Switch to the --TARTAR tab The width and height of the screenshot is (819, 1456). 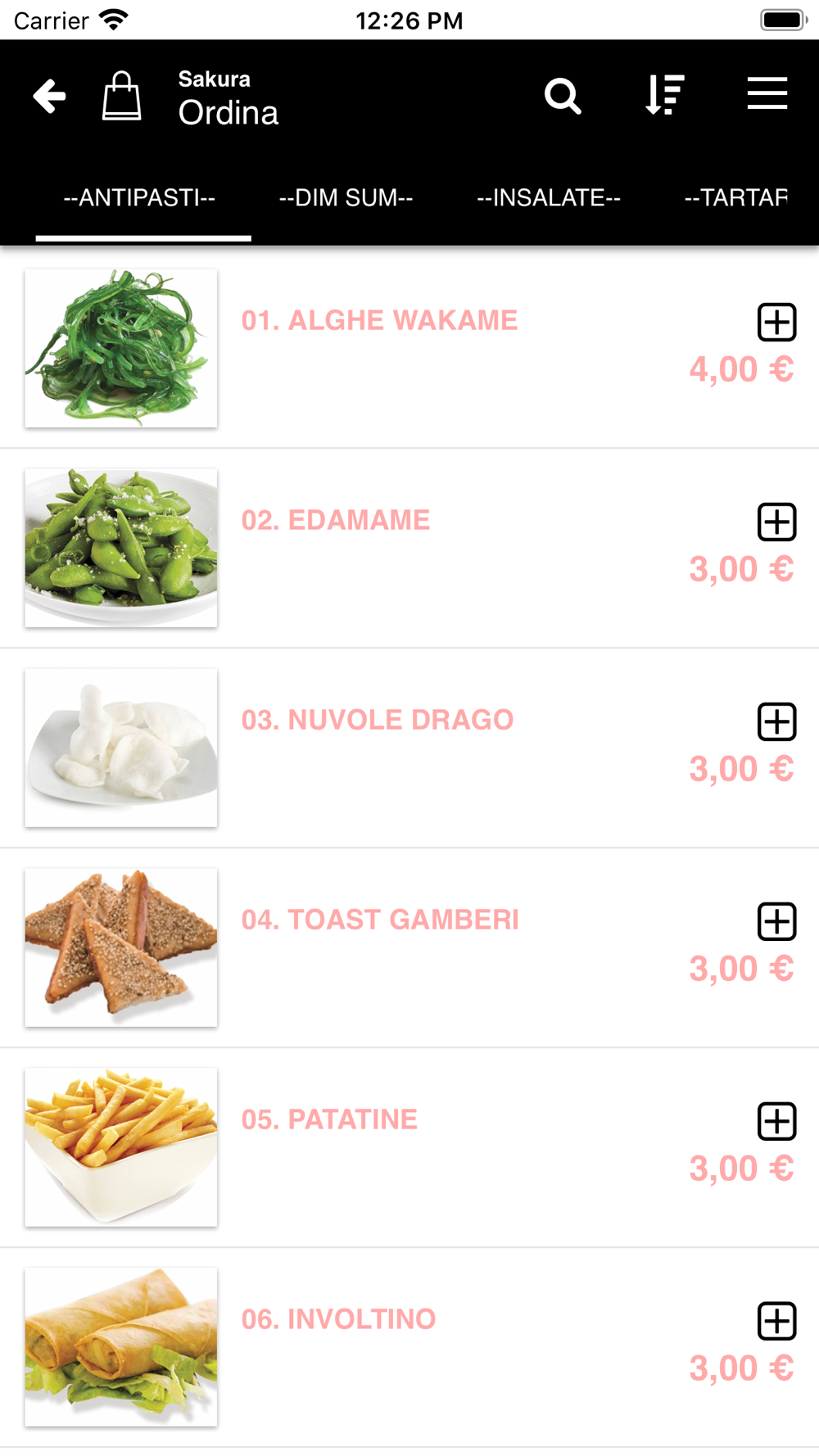click(x=735, y=197)
